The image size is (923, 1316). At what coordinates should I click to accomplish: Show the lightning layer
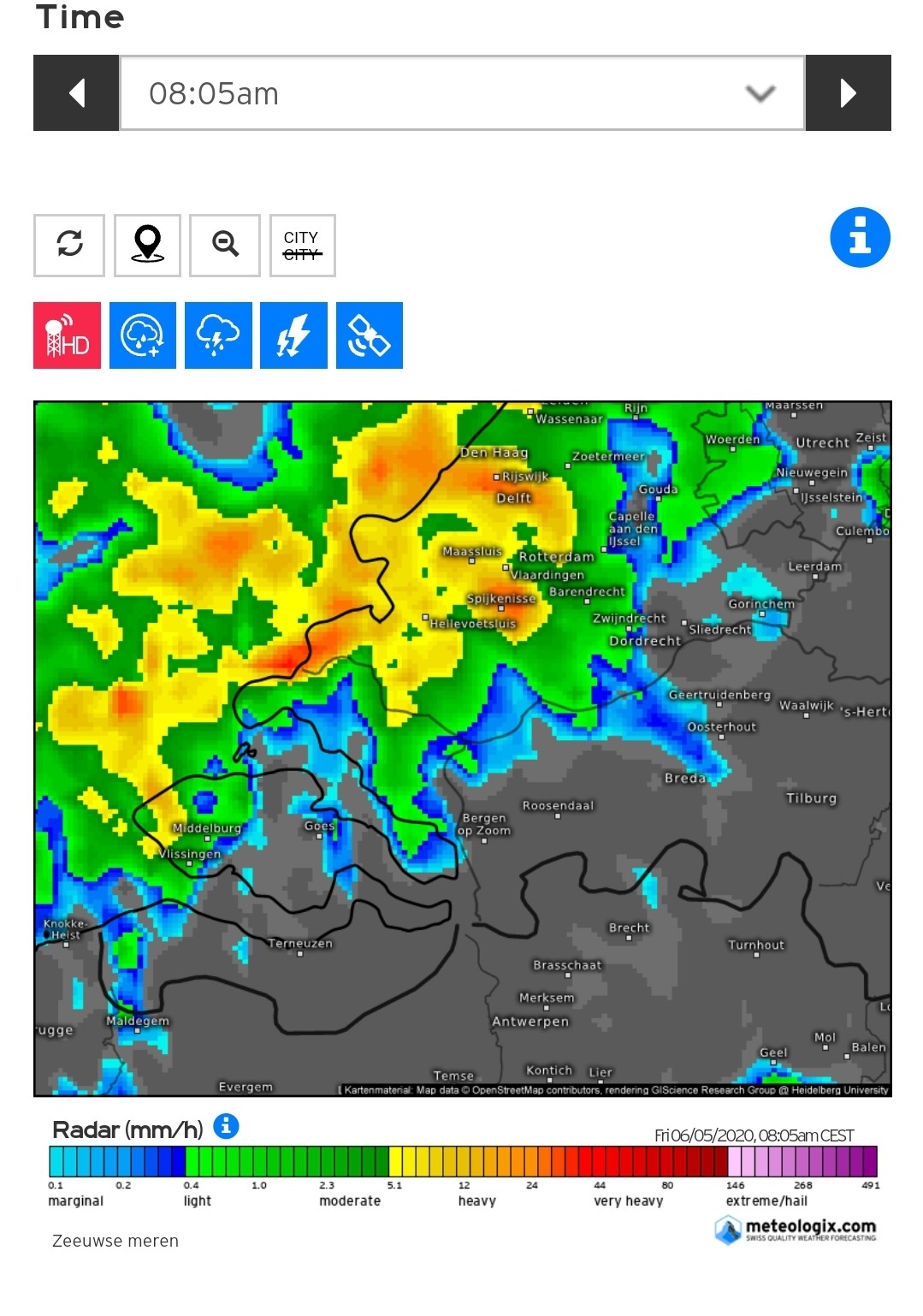293,335
